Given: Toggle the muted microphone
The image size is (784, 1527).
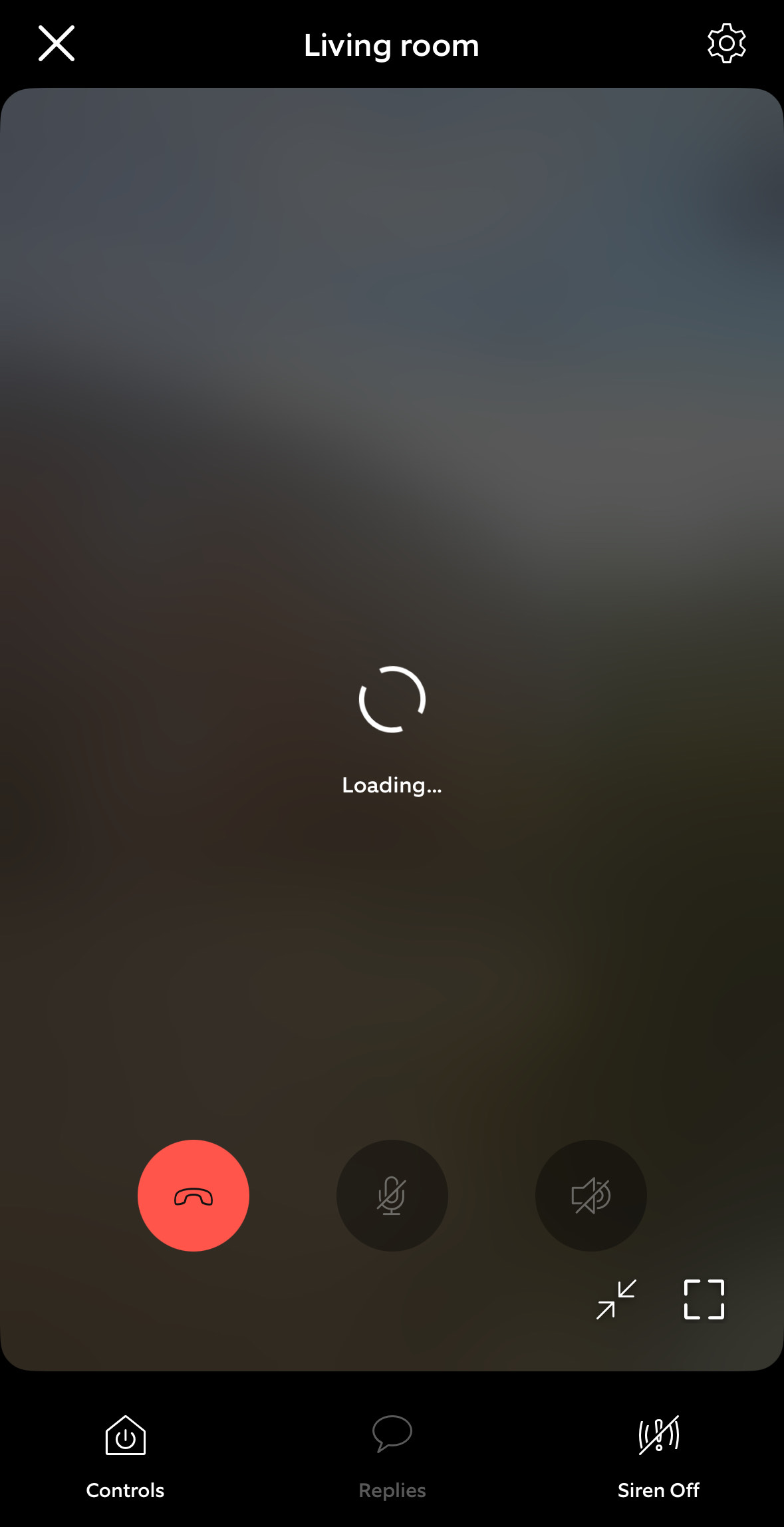Looking at the screenshot, I should pyautogui.click(x=392, y=1196).
